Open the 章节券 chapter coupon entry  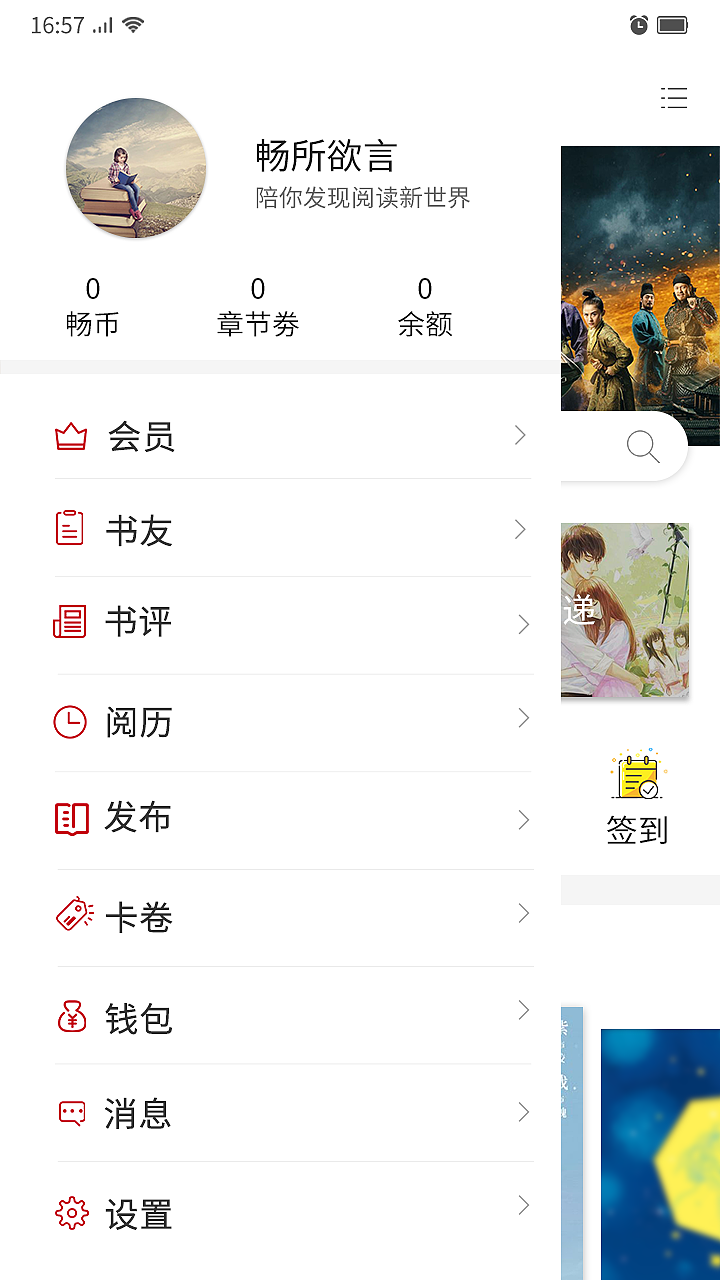point(257,305)
